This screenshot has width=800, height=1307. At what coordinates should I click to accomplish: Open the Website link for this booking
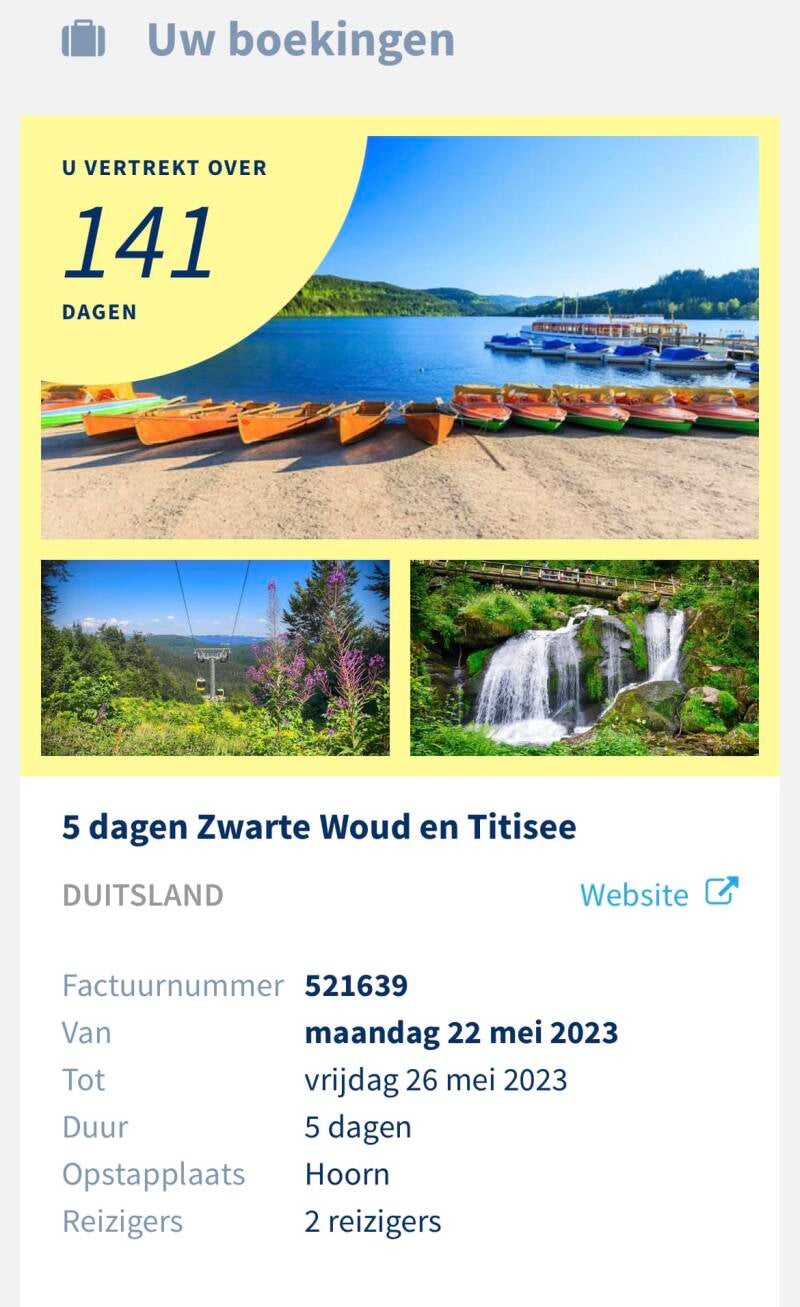click(657, 894)
